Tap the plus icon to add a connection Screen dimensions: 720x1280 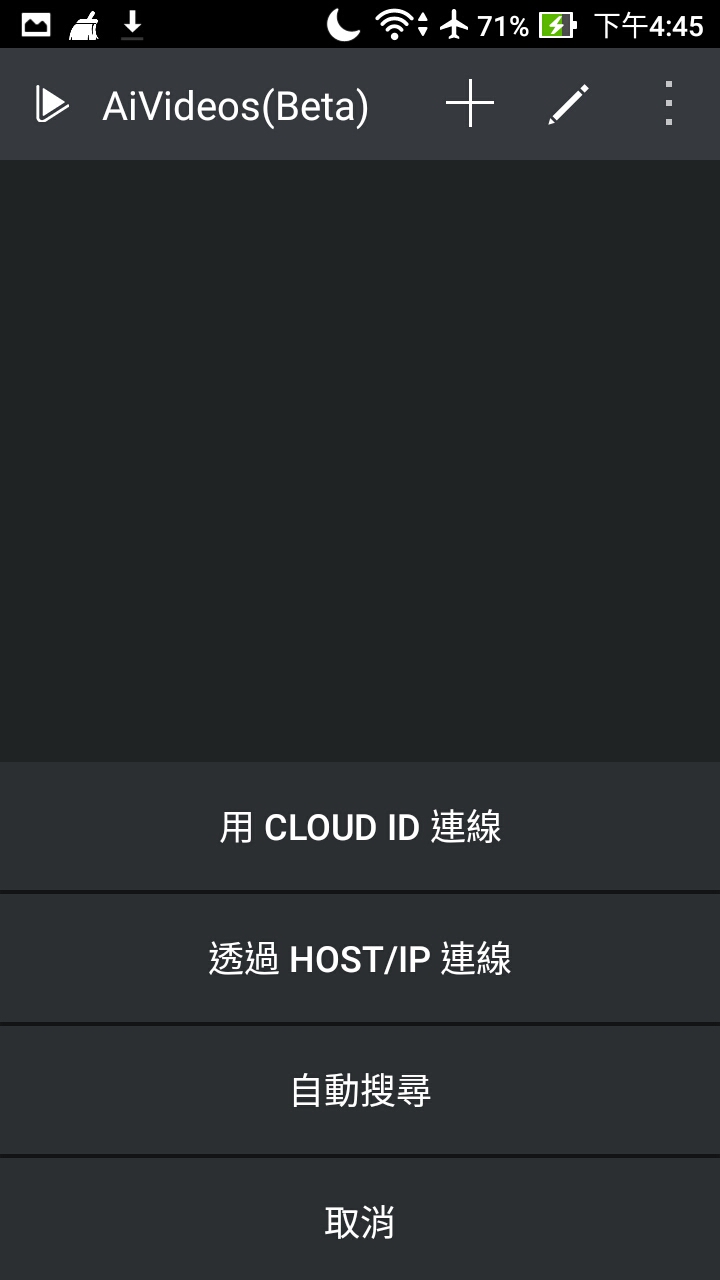click(469, 104)
